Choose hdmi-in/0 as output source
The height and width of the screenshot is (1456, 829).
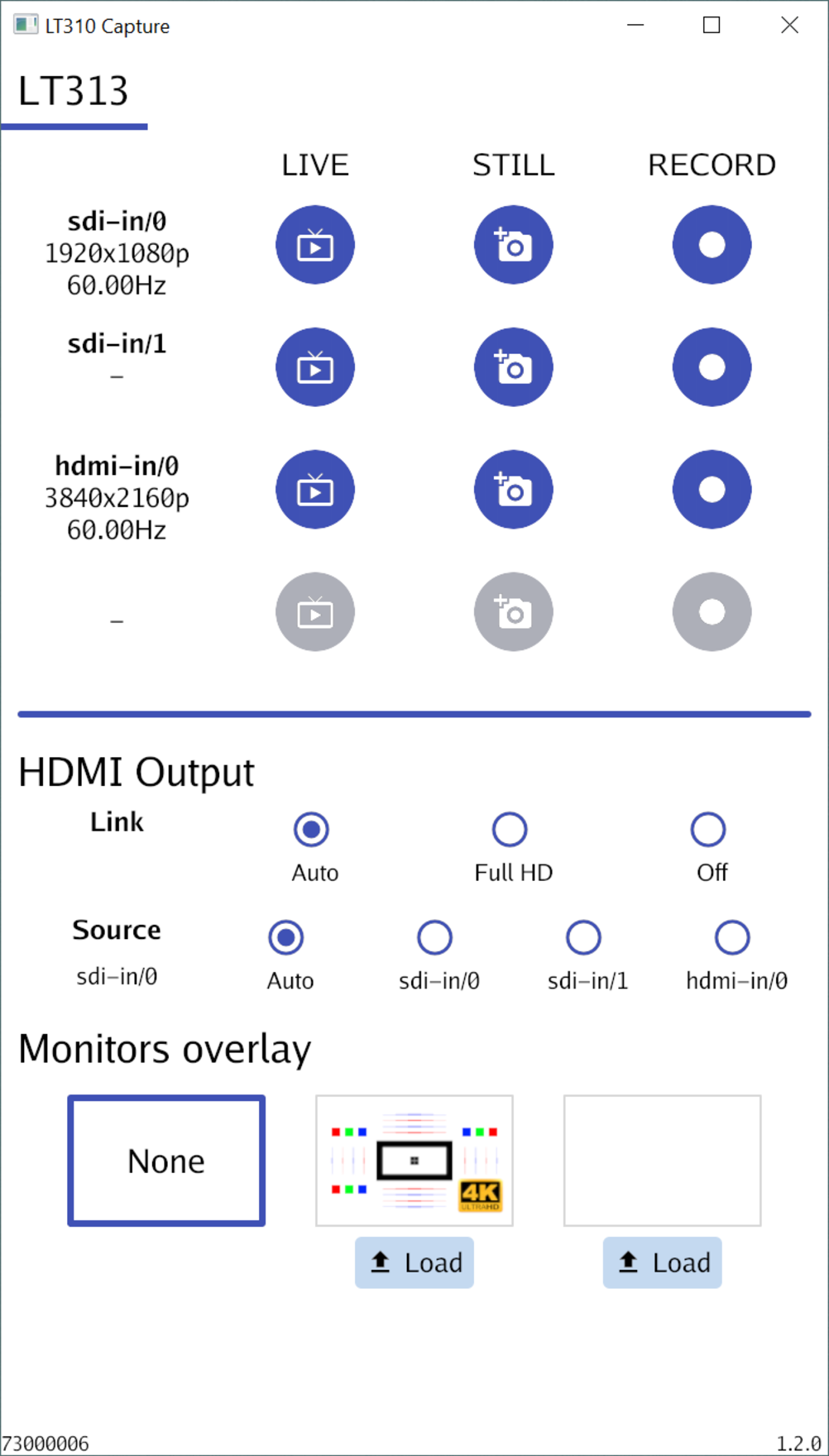click(732, 937)
